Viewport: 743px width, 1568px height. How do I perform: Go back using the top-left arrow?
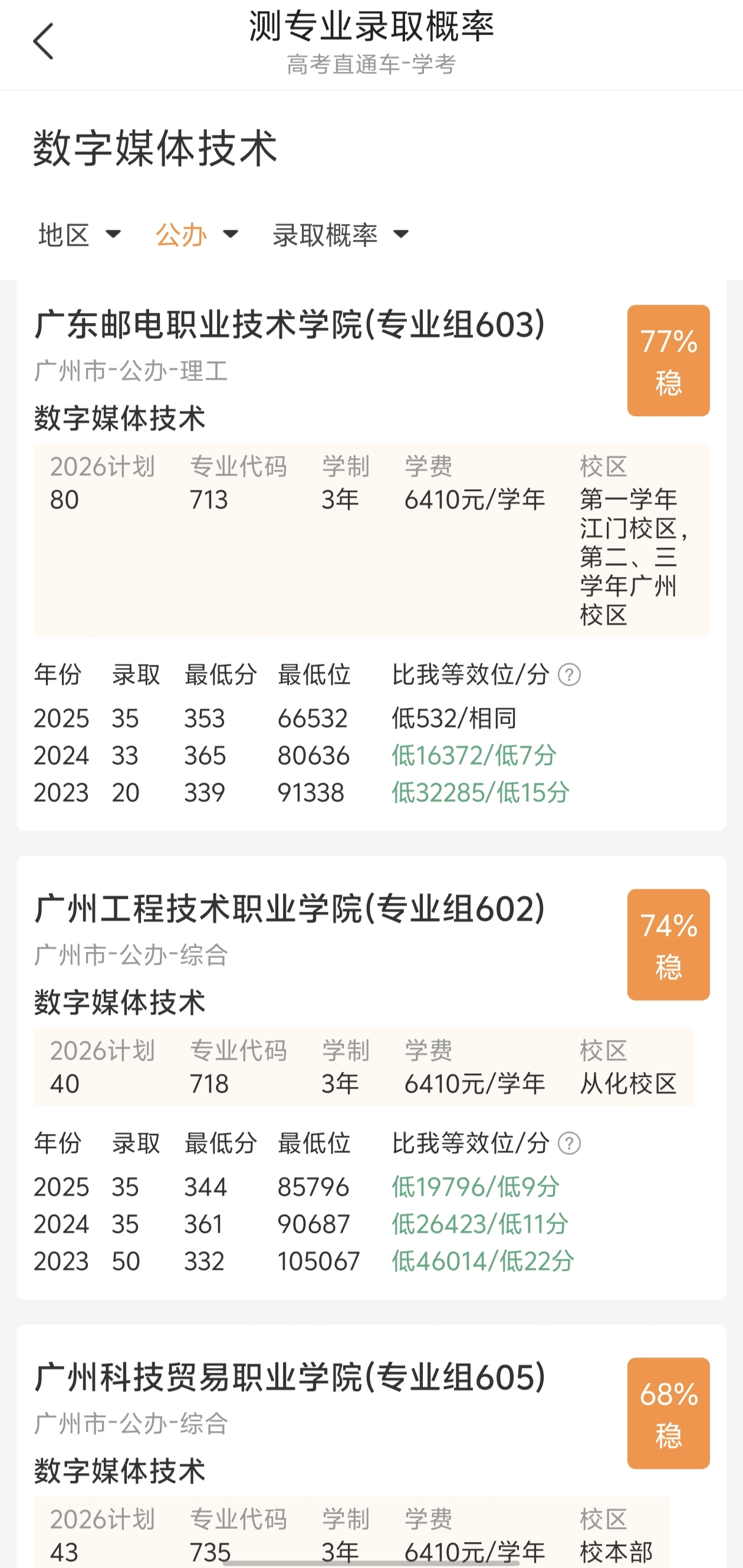[43, 41]
